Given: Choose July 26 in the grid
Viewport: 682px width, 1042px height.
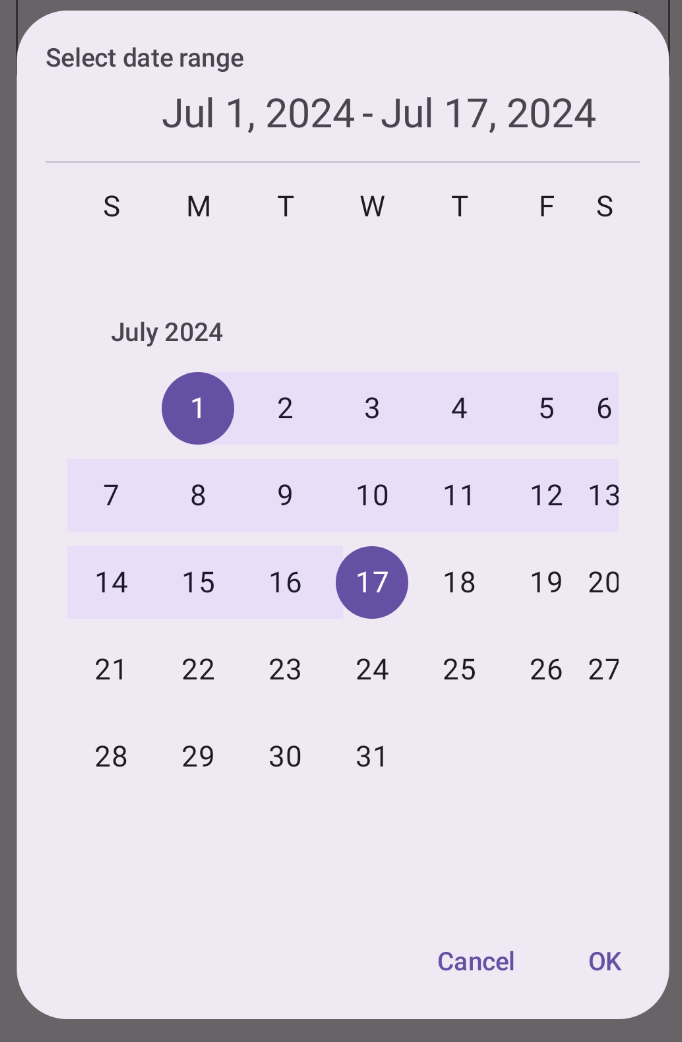Looking at the screenshot, I should [546, 669].
